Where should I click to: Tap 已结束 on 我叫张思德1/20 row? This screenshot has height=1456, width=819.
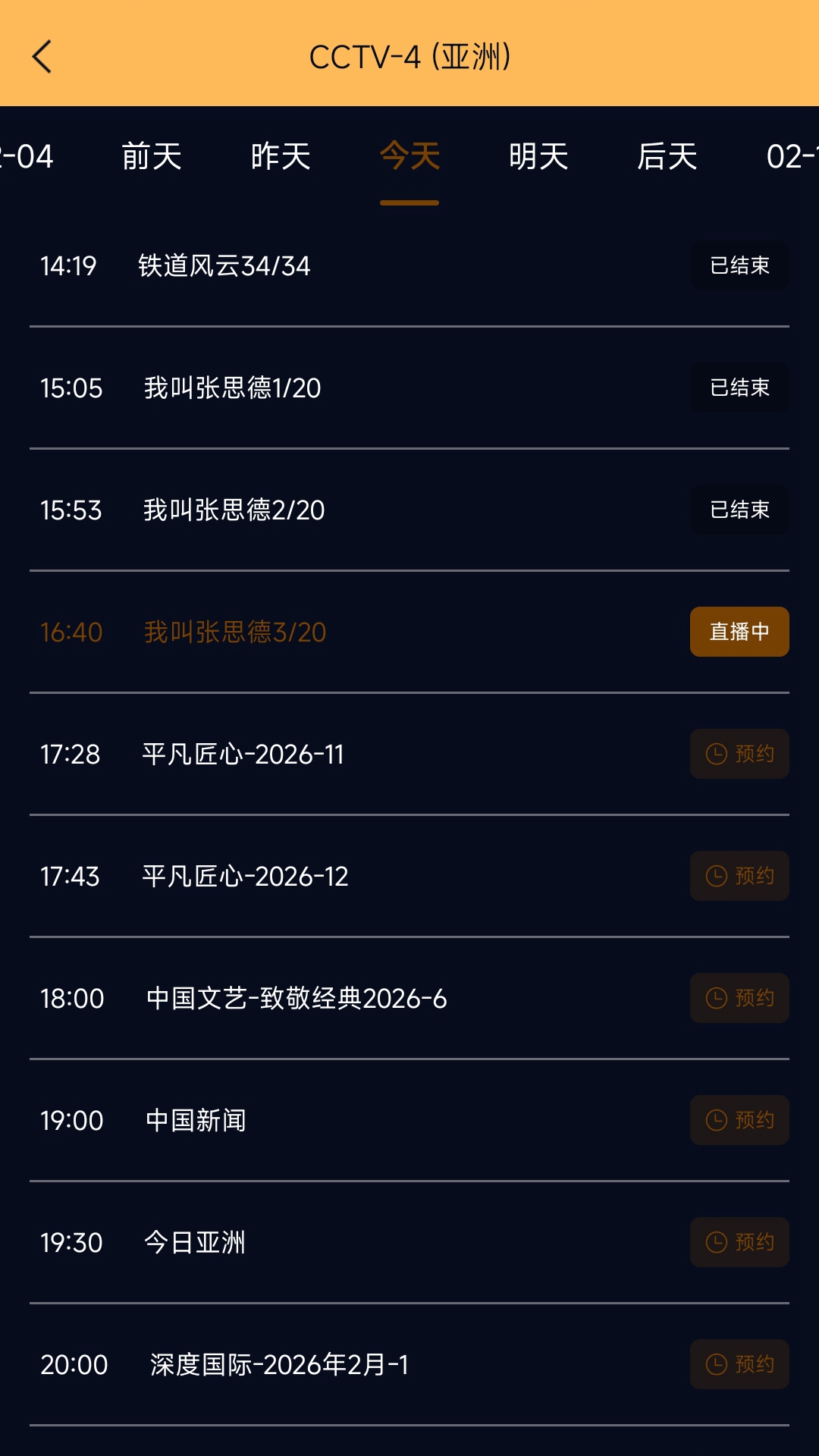tap(739, 388)
